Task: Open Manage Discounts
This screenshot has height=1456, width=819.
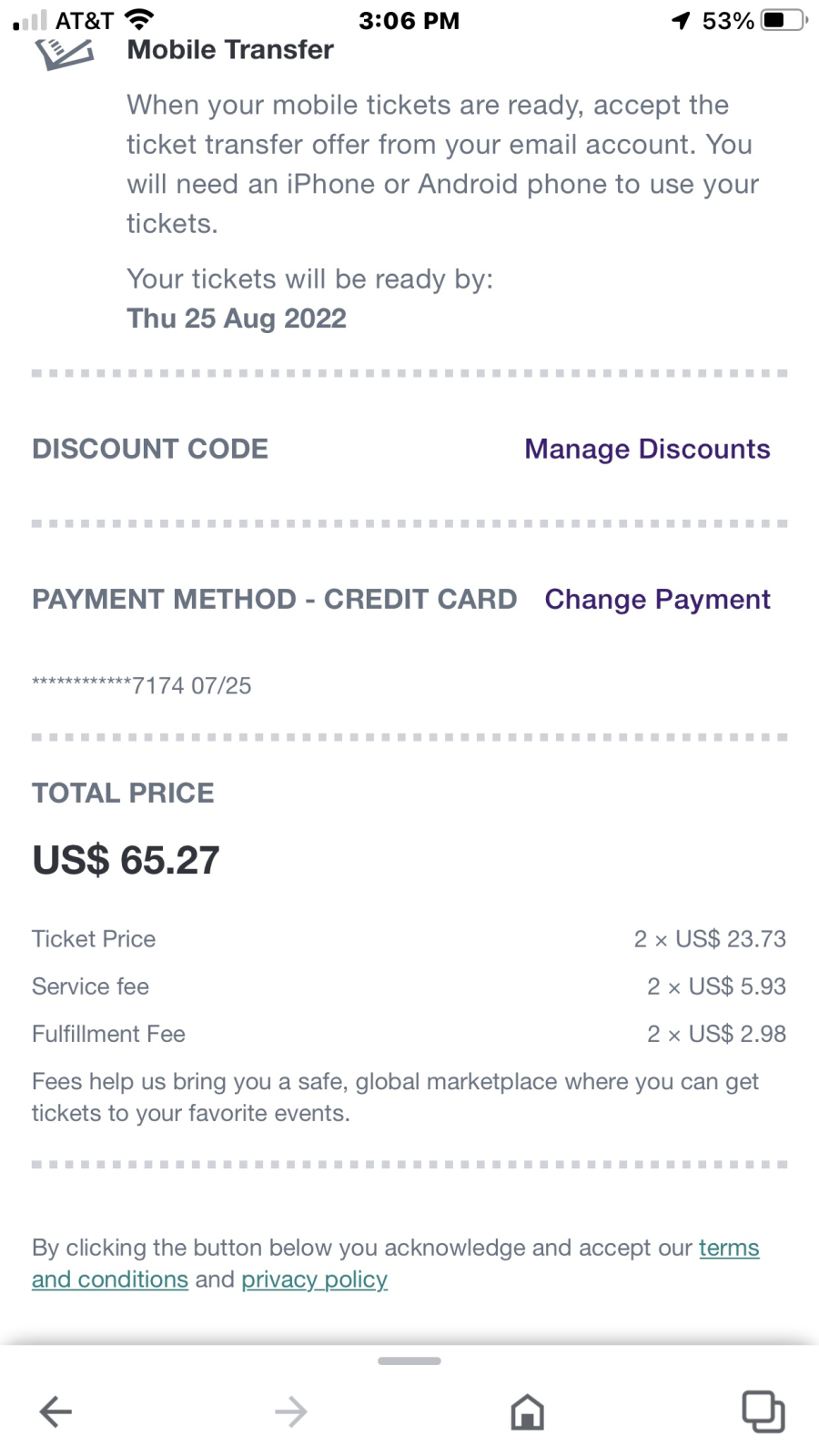Action: tap(647, 449)
